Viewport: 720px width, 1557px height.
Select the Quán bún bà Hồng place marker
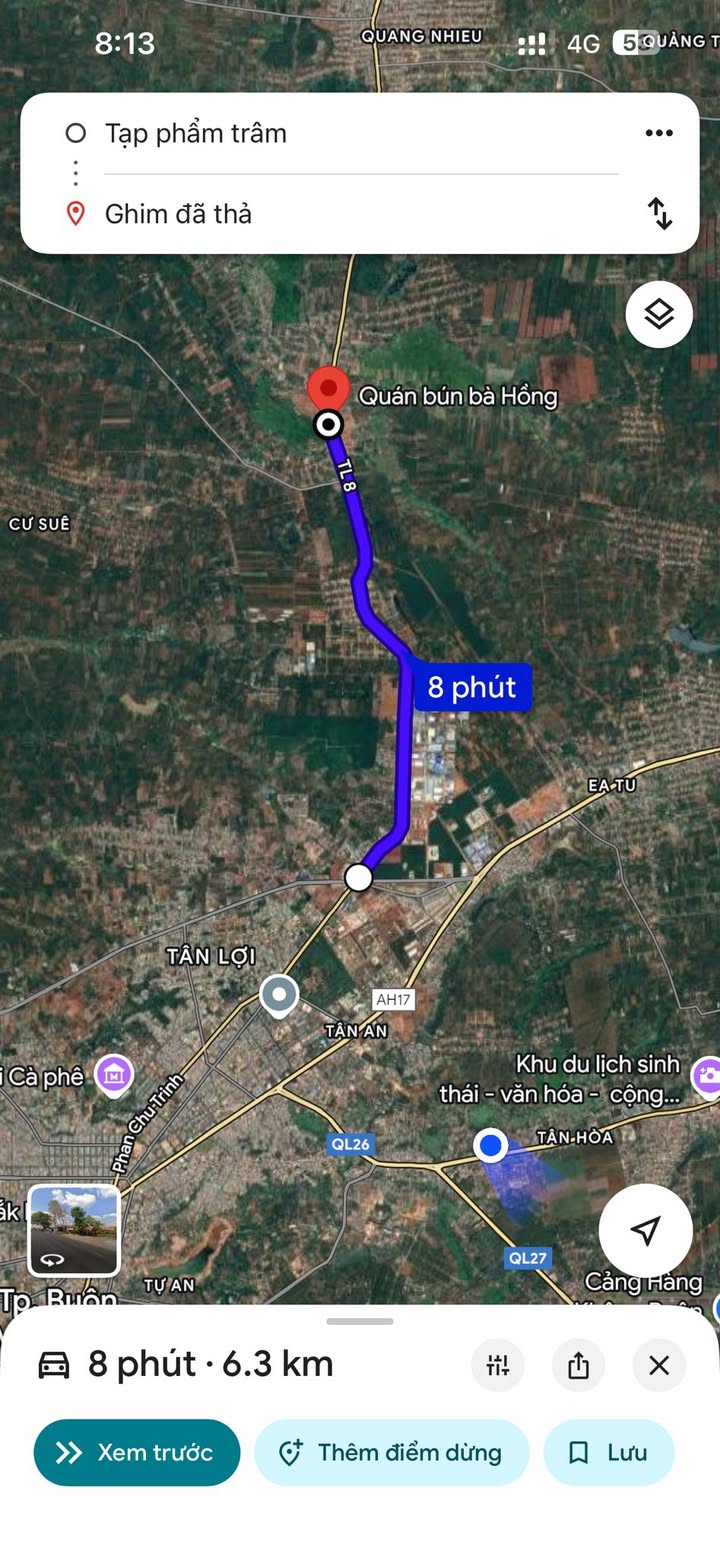[327, 389]
